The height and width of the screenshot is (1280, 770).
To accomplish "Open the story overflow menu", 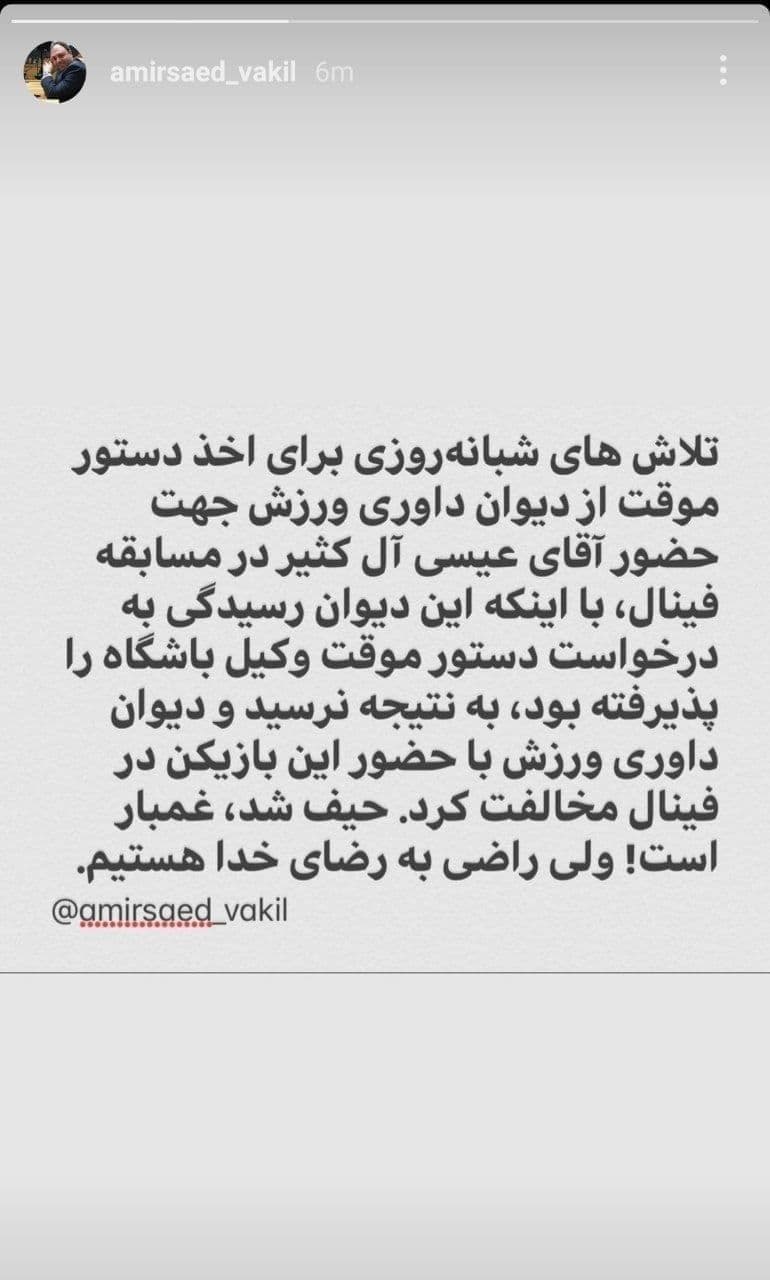I will tap(723, 70).
